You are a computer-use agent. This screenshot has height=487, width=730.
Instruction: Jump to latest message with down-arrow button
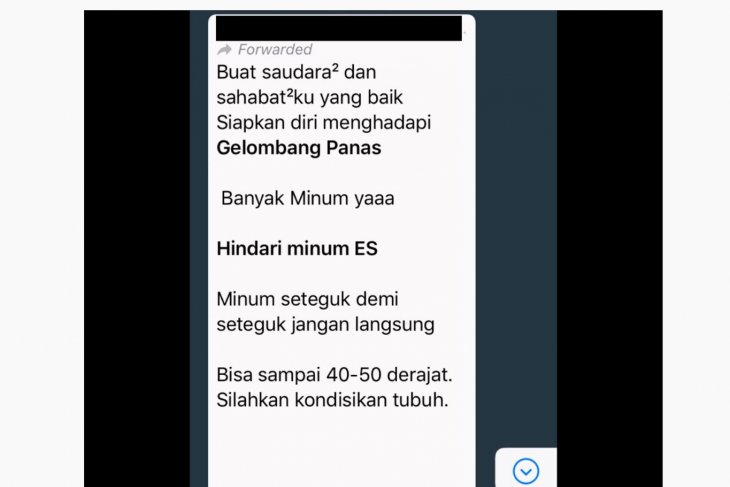coord(525,470)
